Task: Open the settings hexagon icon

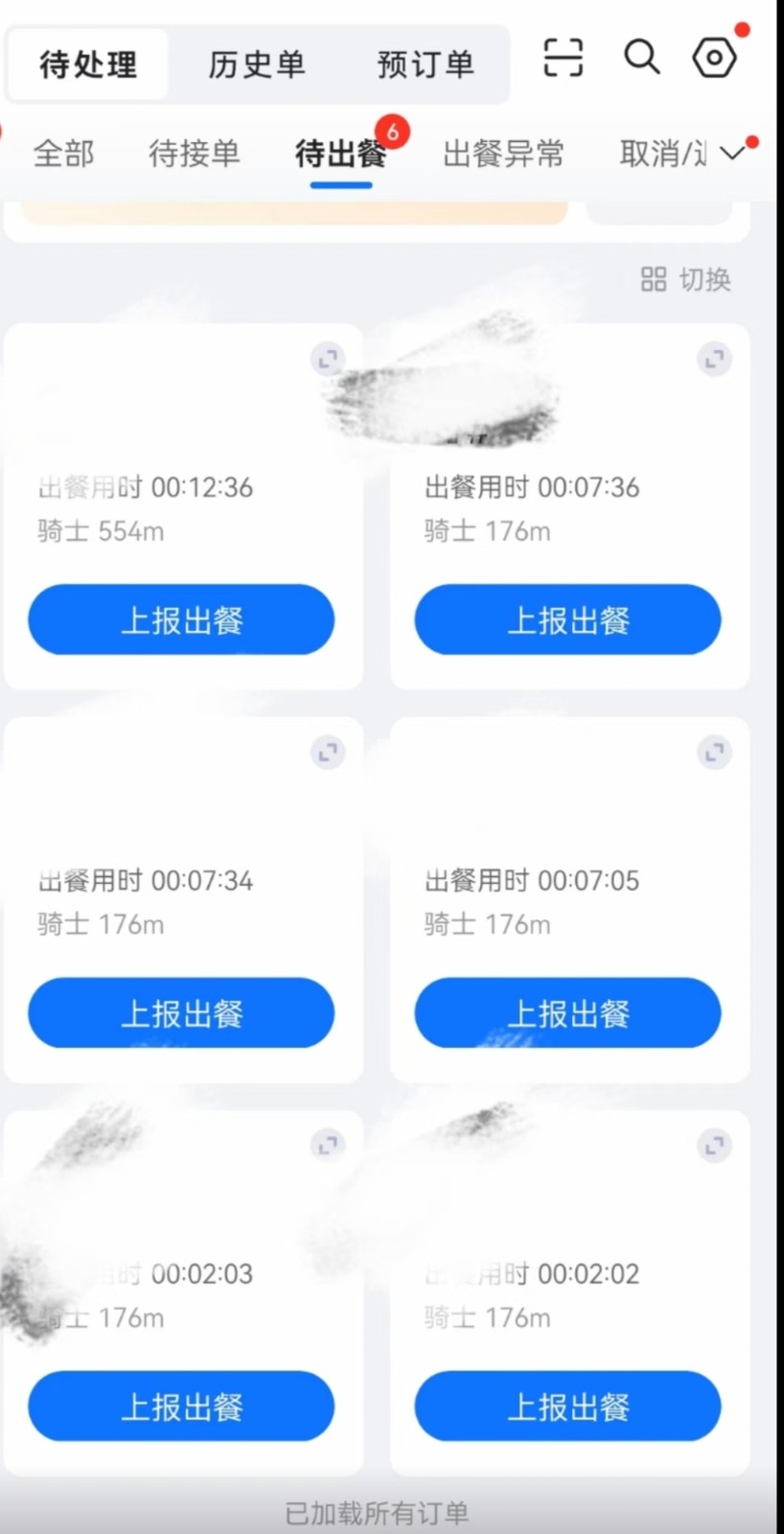Action: click(x=714, y=58)
